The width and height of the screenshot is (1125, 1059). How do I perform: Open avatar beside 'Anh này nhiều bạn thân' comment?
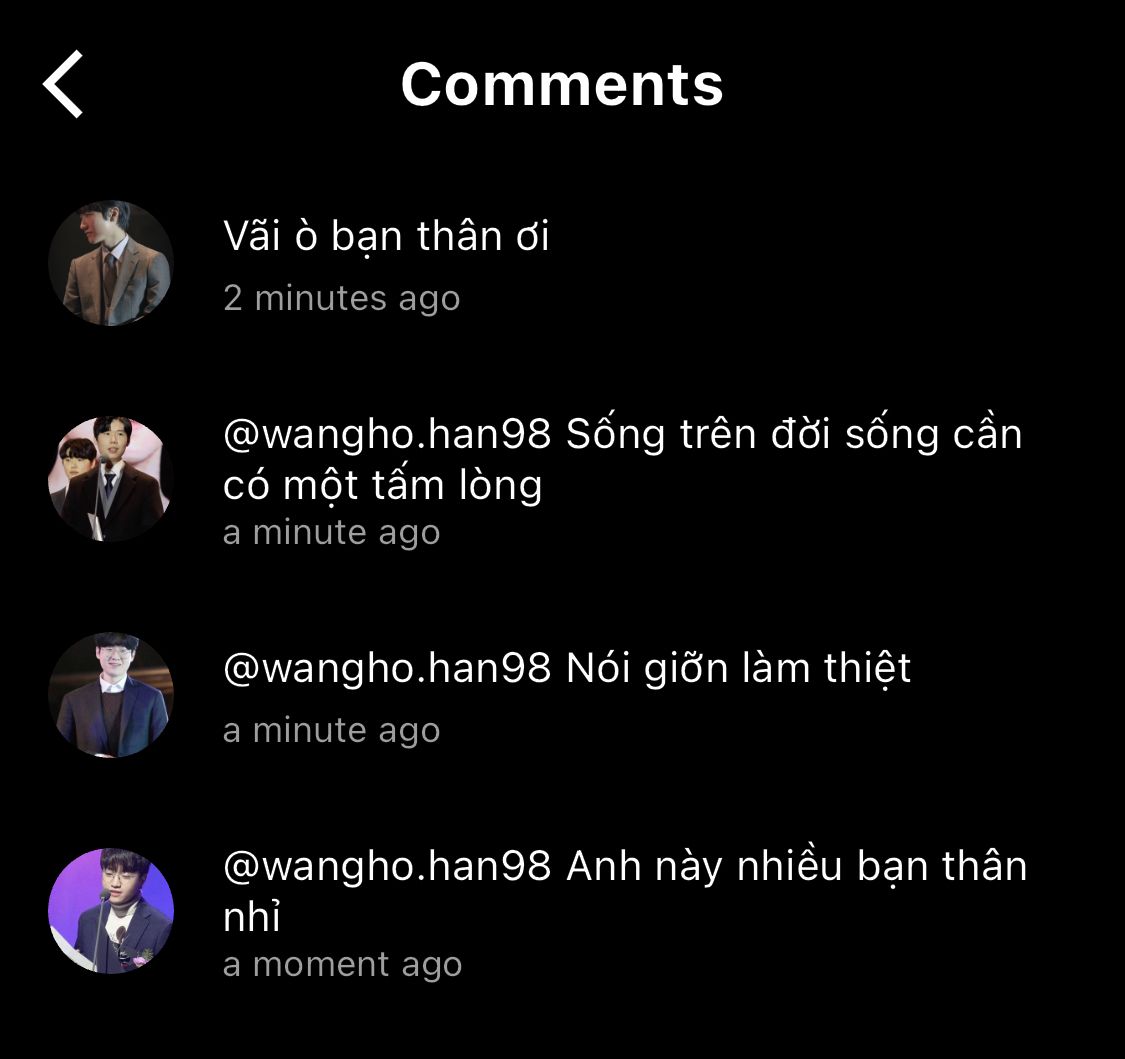[x=111, y=911]
